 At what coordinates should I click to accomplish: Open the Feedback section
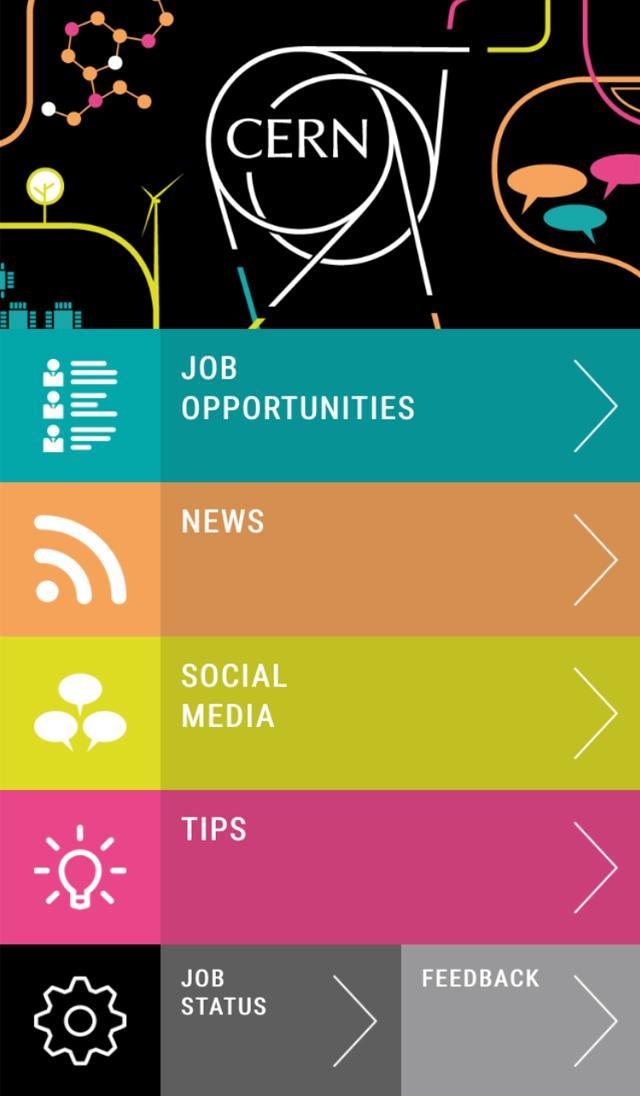click(520, 1020)
